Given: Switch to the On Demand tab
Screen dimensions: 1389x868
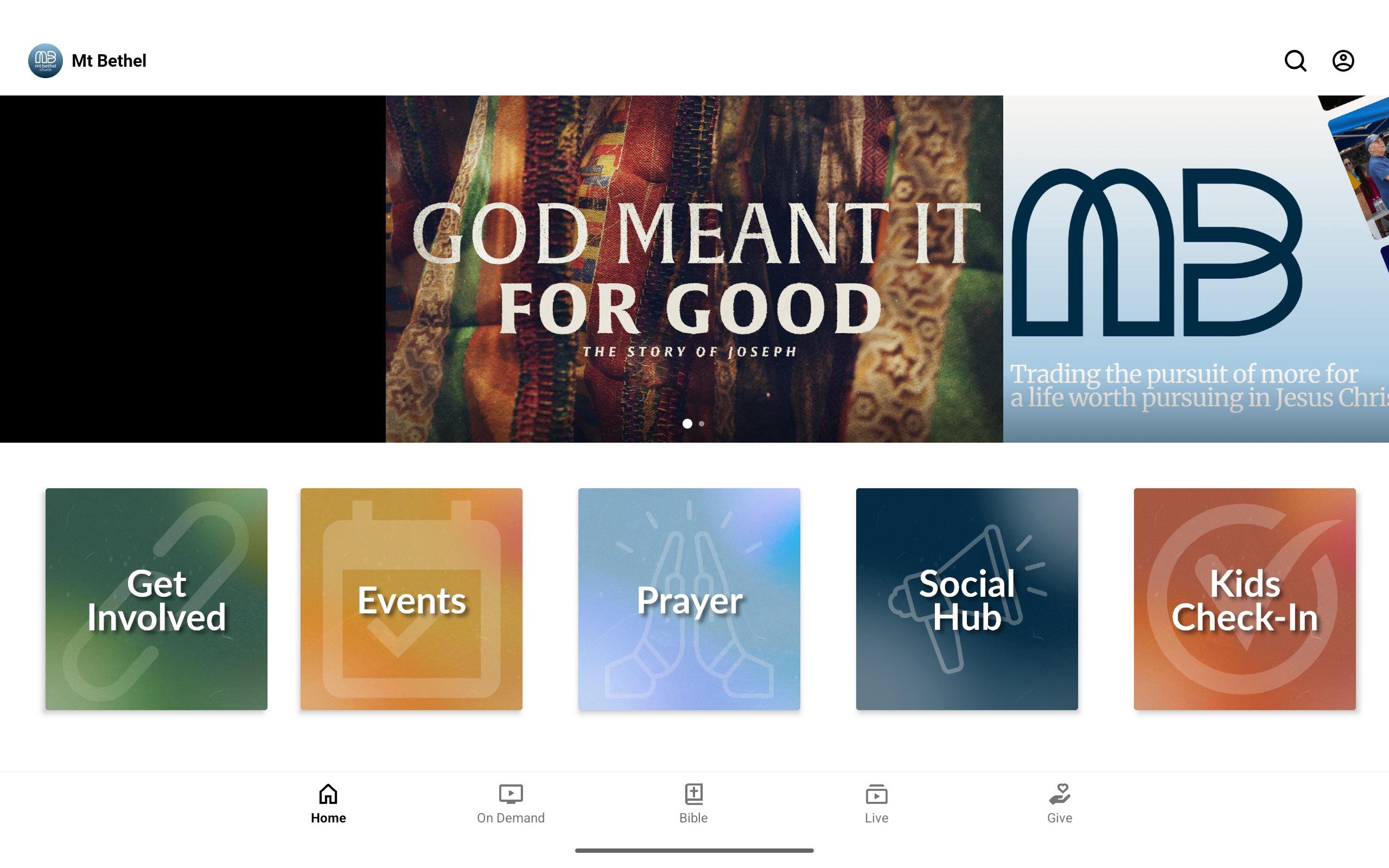Looking at the screenshot, I should pos(511,803).
